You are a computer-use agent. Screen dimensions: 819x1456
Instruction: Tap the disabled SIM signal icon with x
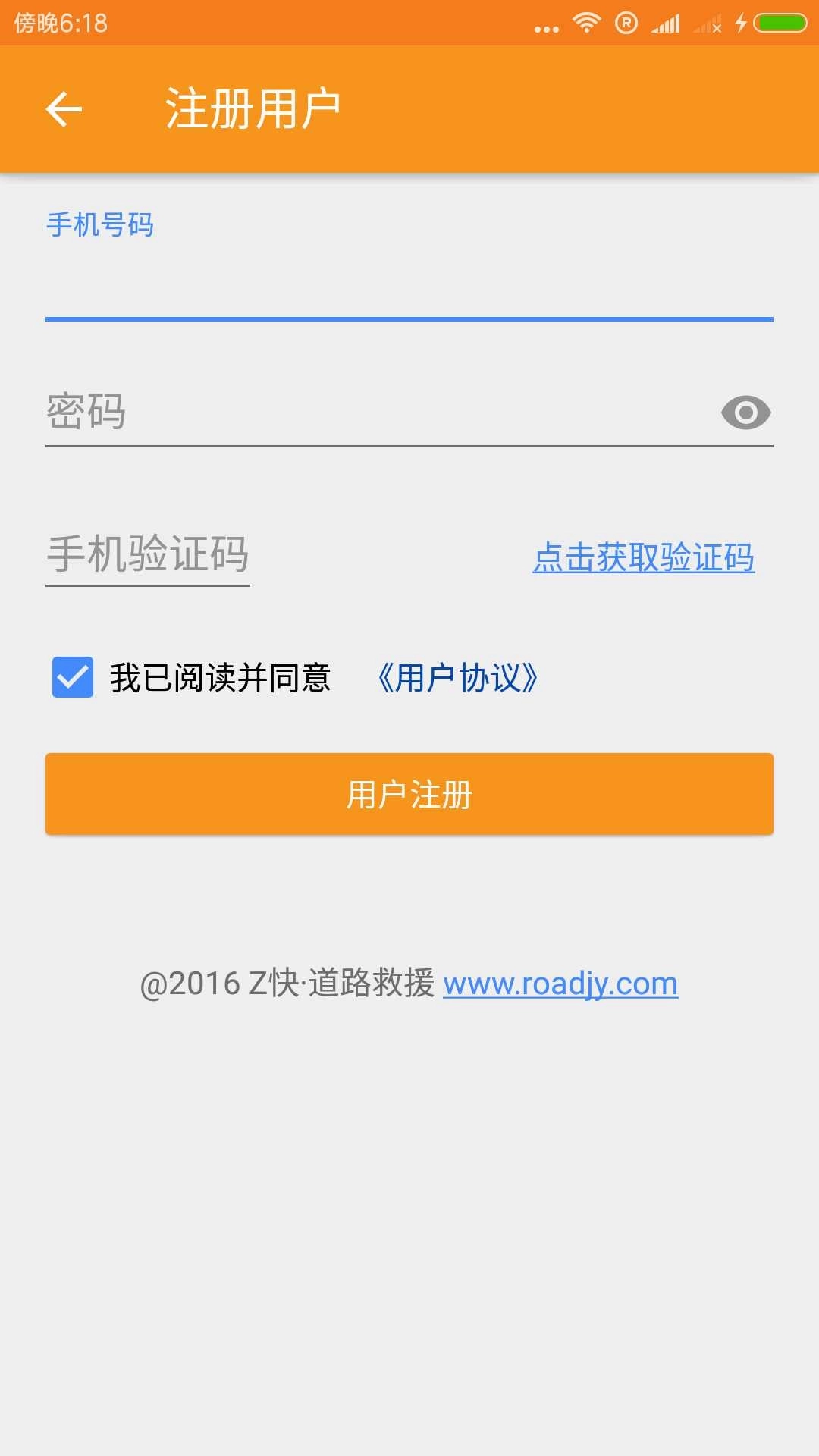705,24
